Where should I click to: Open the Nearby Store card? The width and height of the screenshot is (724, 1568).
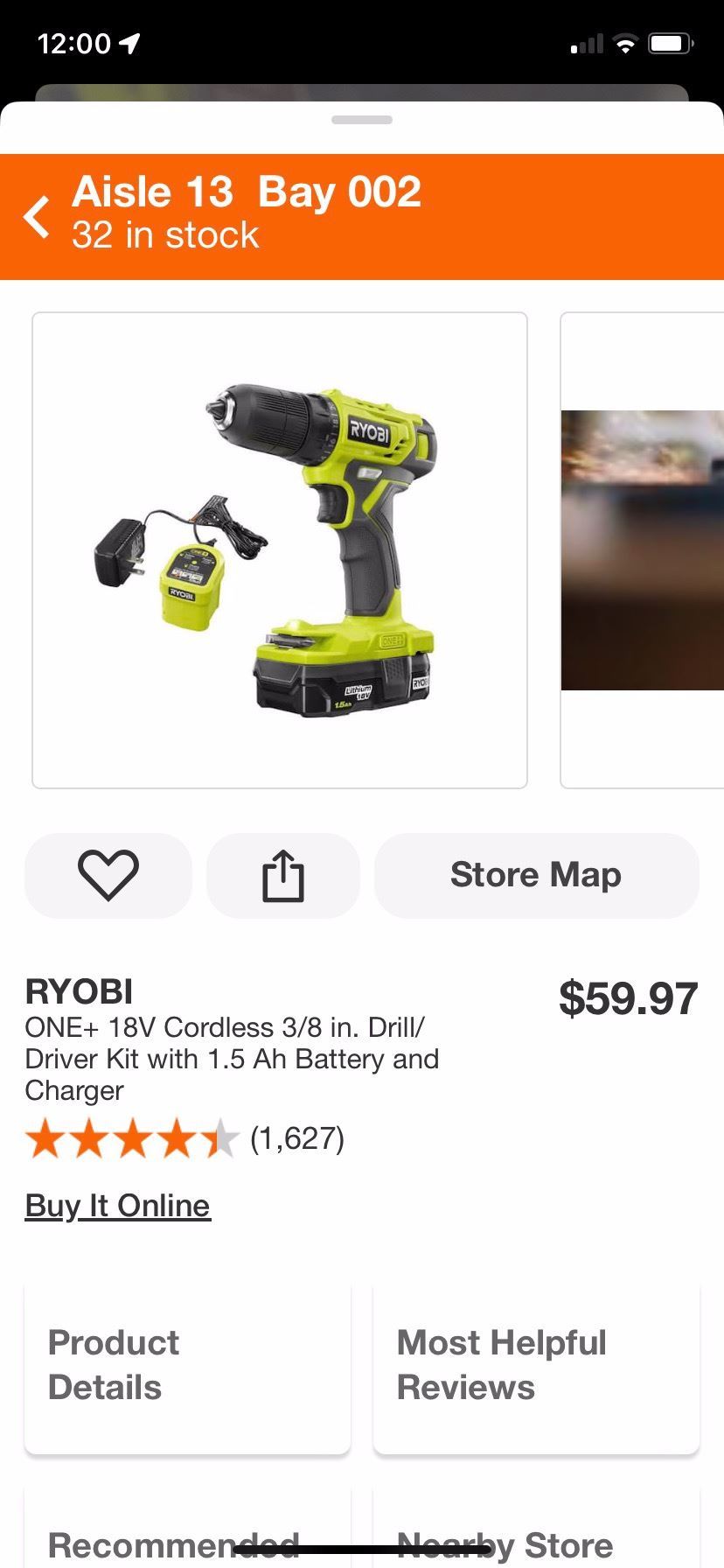tap(536, 1533)
